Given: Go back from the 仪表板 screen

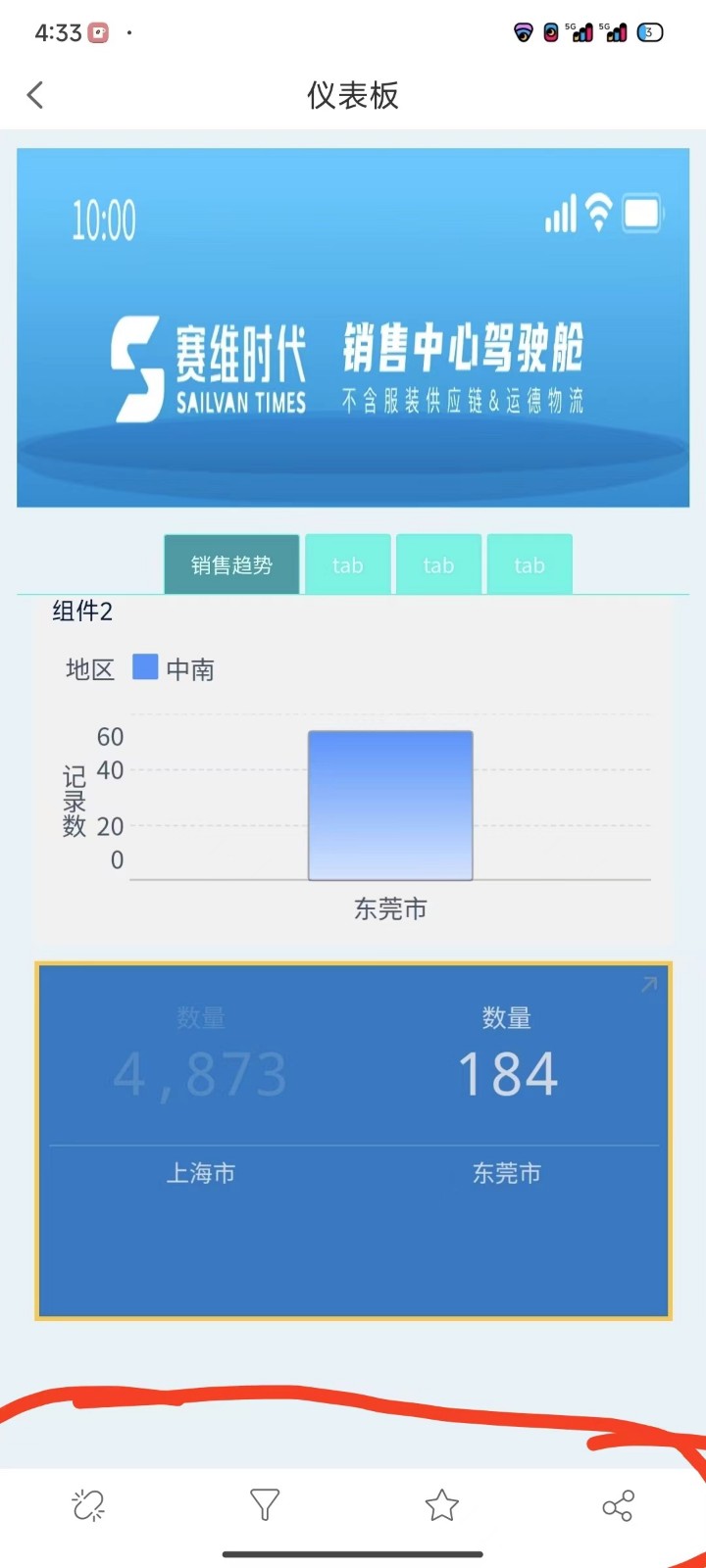Looking at the screenshot, I should point(35,95).
